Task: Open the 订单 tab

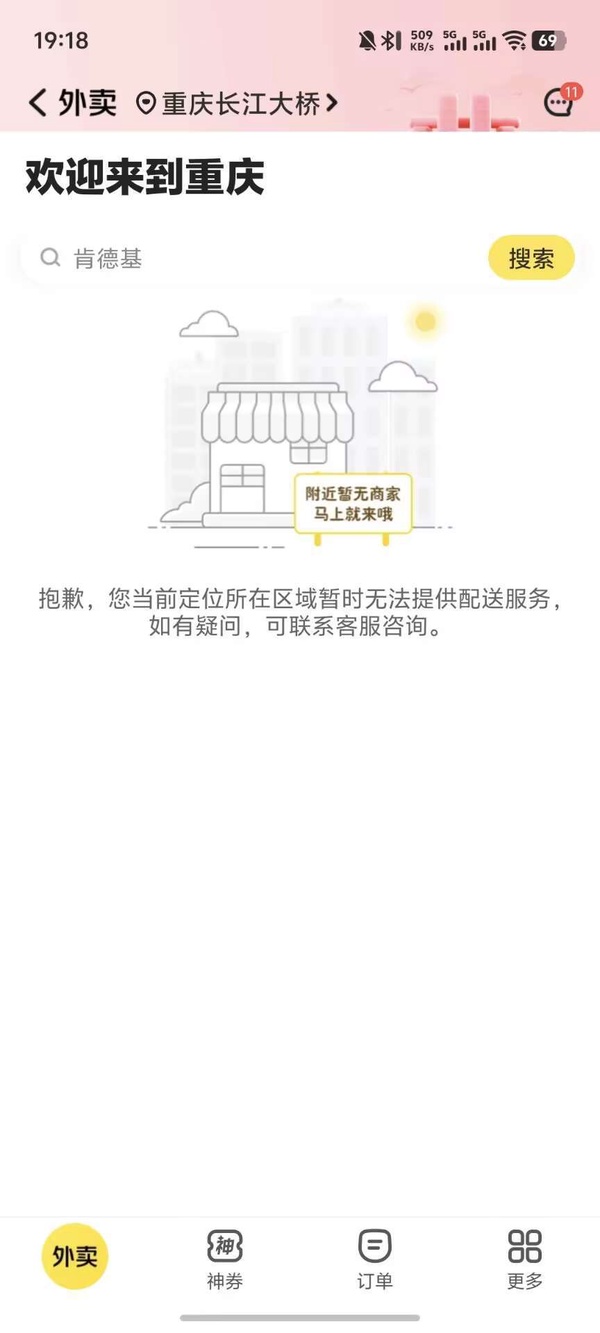Action: click(375, 1258)
